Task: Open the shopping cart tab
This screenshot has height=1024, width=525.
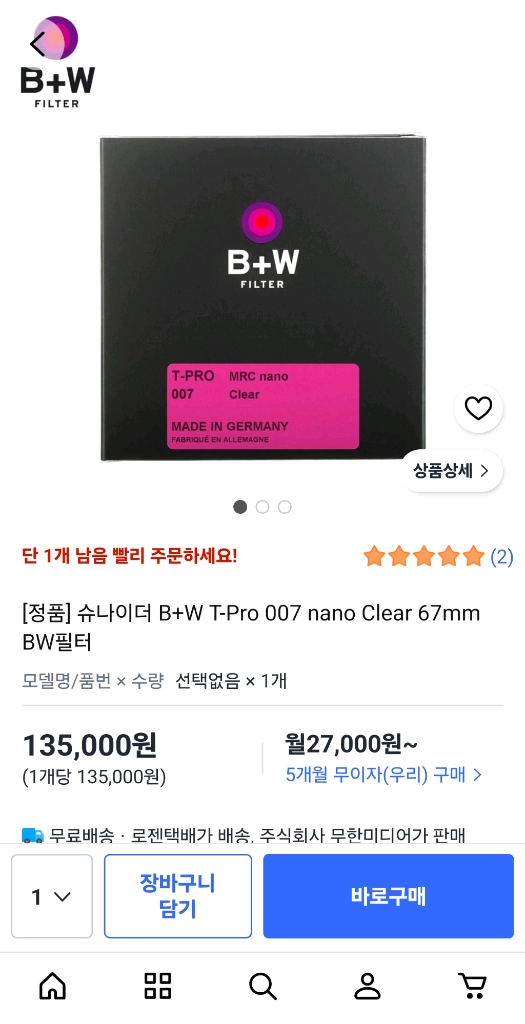Action: (x=472, y=986)
